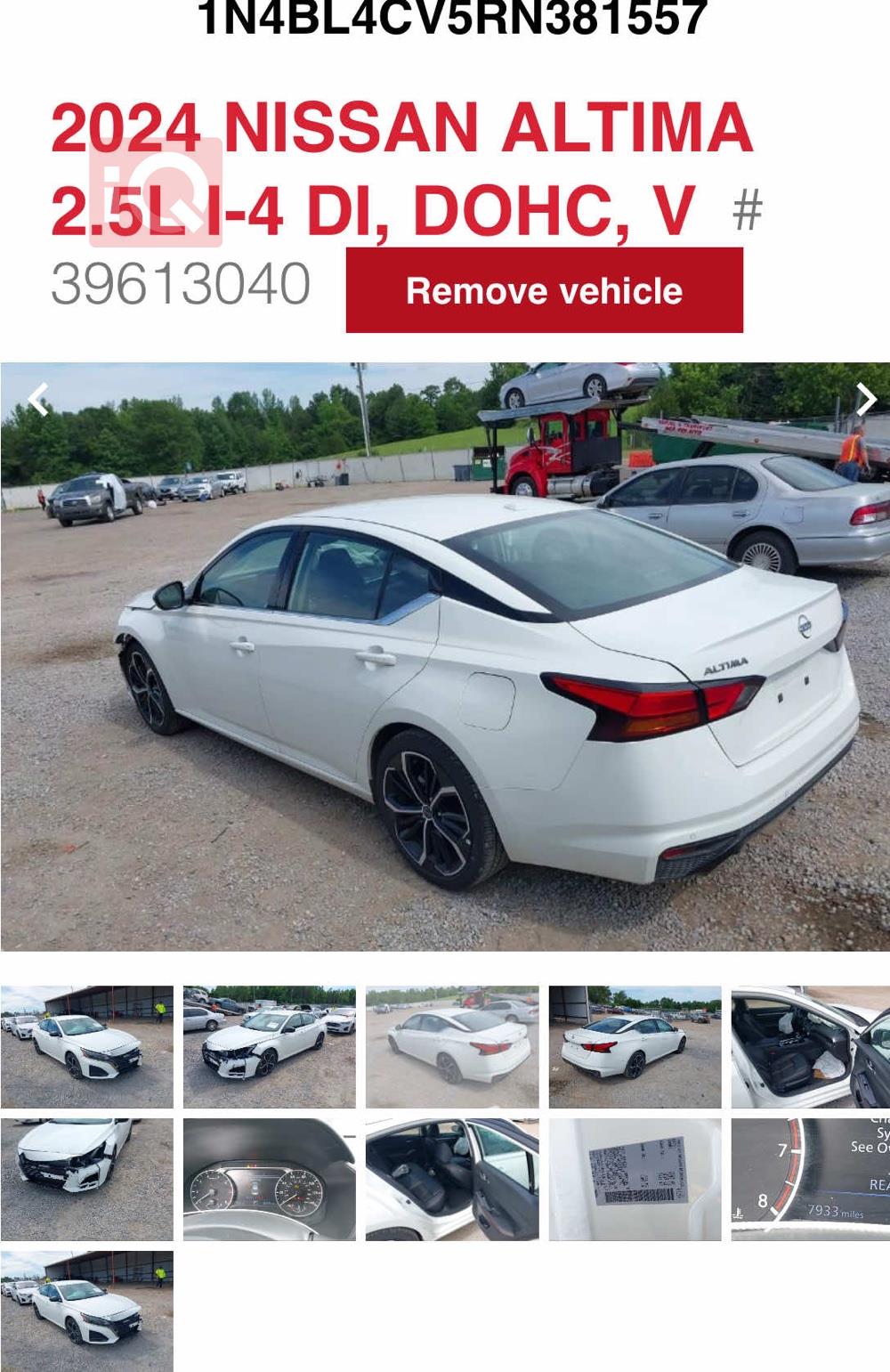View the front seat interior thumbnail
890x1372 pixels.
tap(810, 1046)
